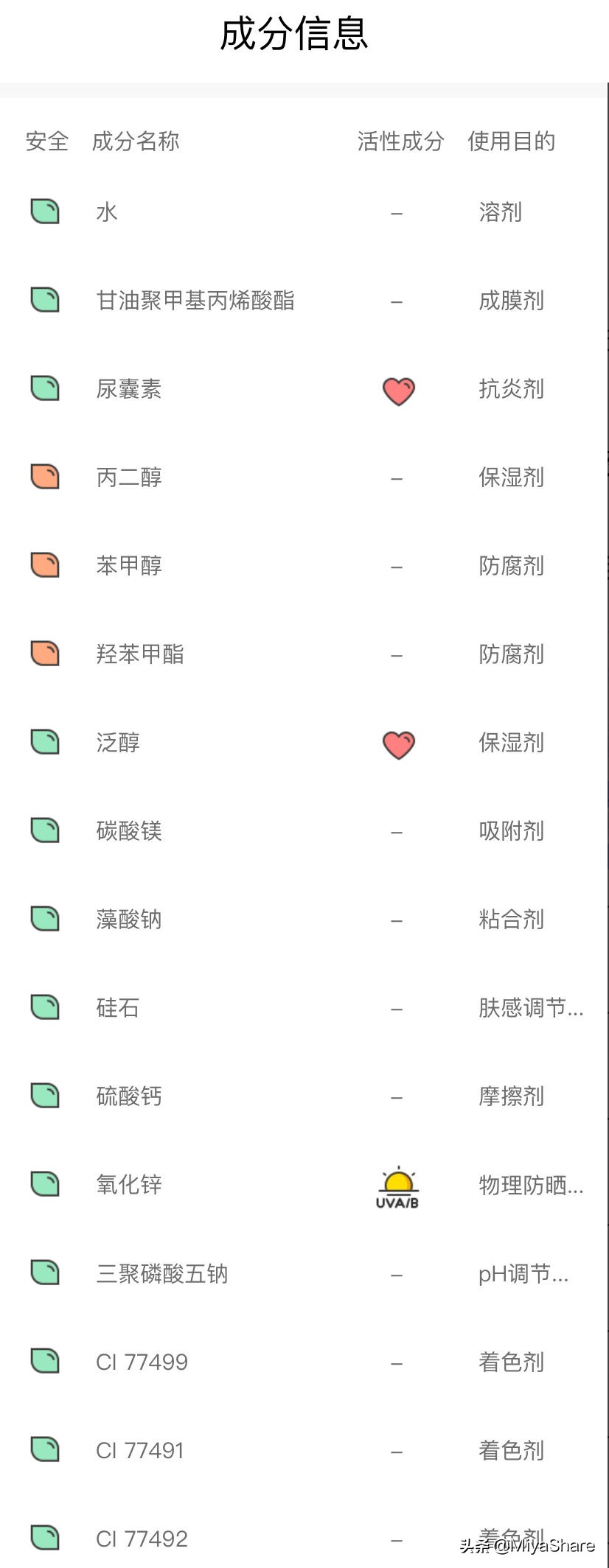Select the 成分名称 column header
Screen dimensions: 609x1568
[136, 141]
